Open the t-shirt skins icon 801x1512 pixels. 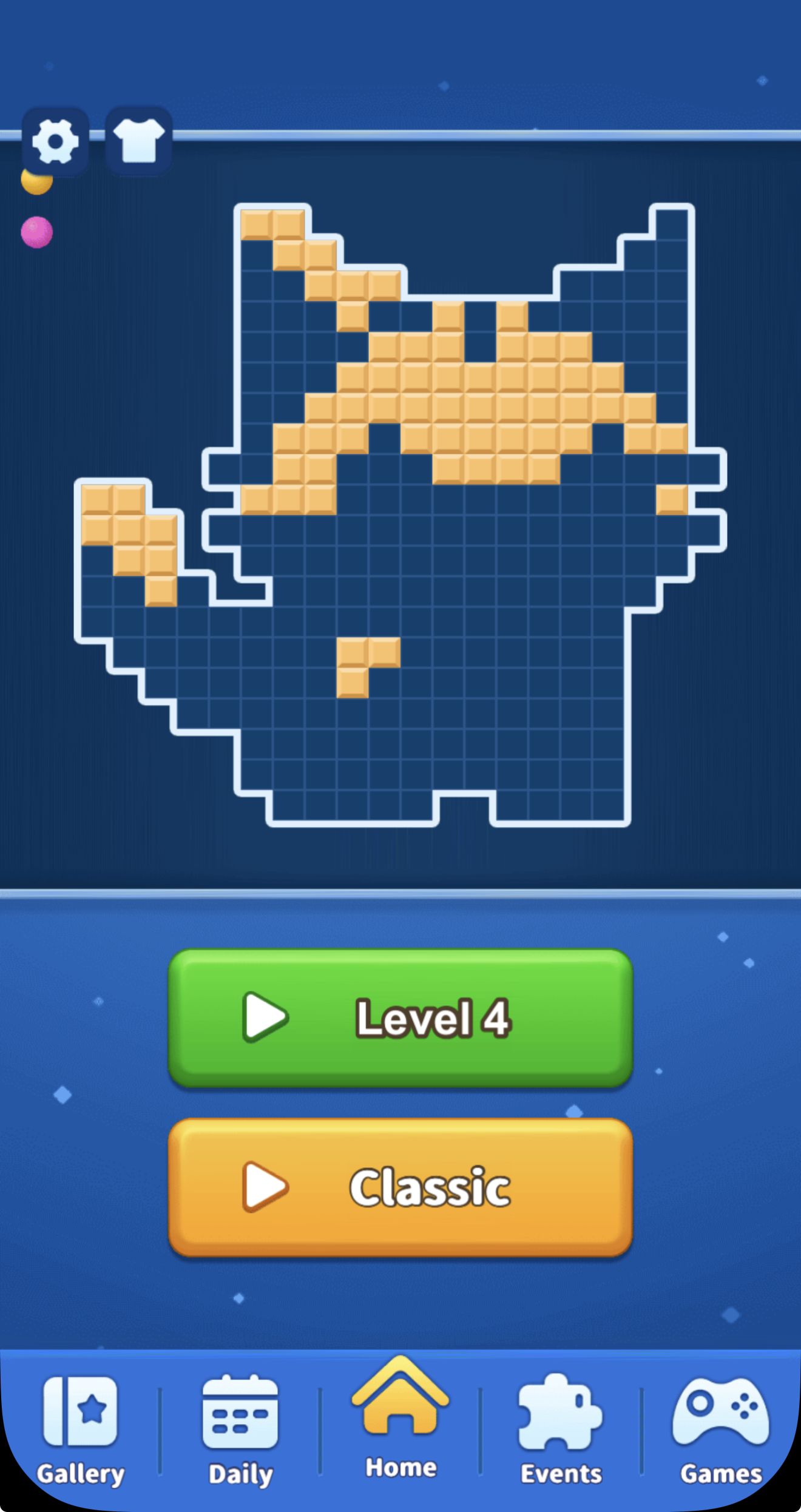pos(138,141)
